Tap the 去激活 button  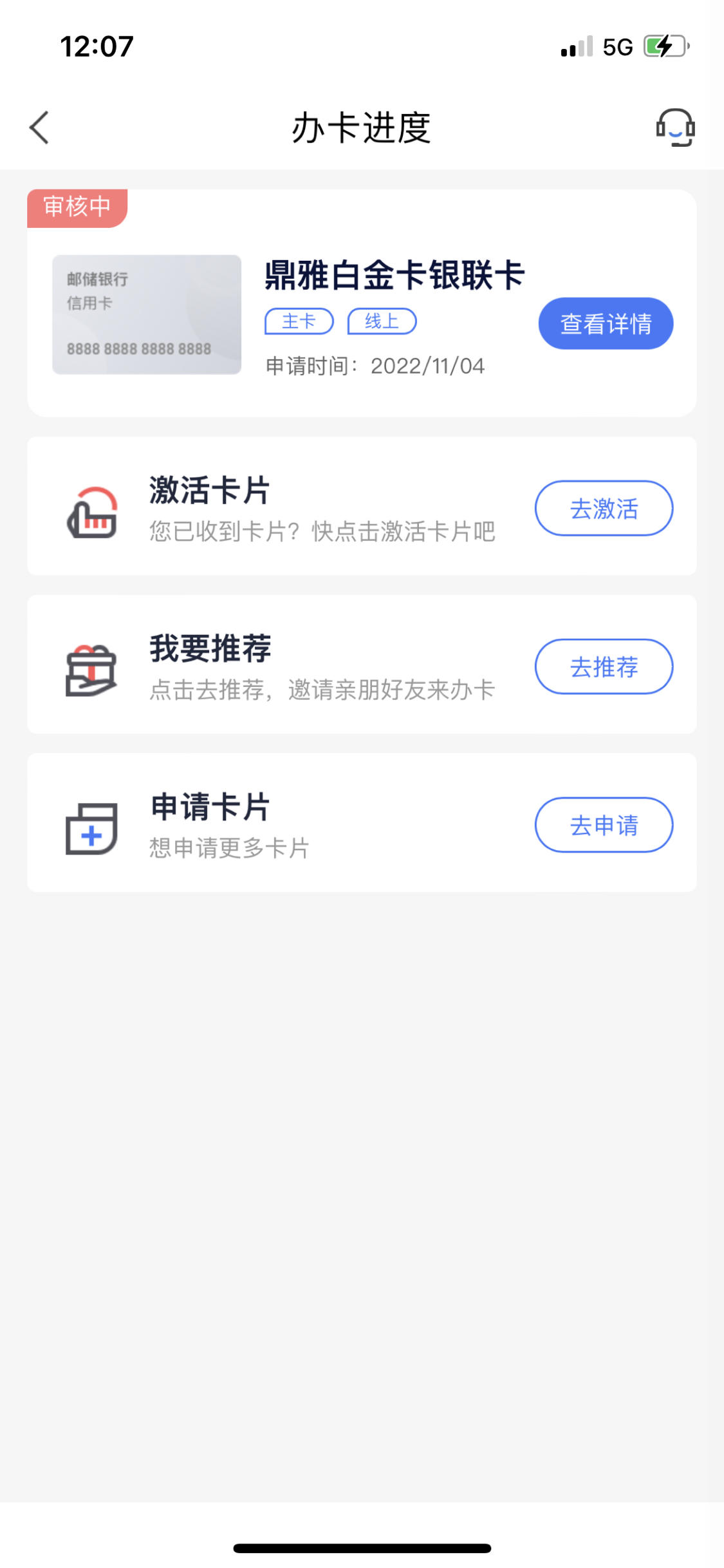click(604, 508)
